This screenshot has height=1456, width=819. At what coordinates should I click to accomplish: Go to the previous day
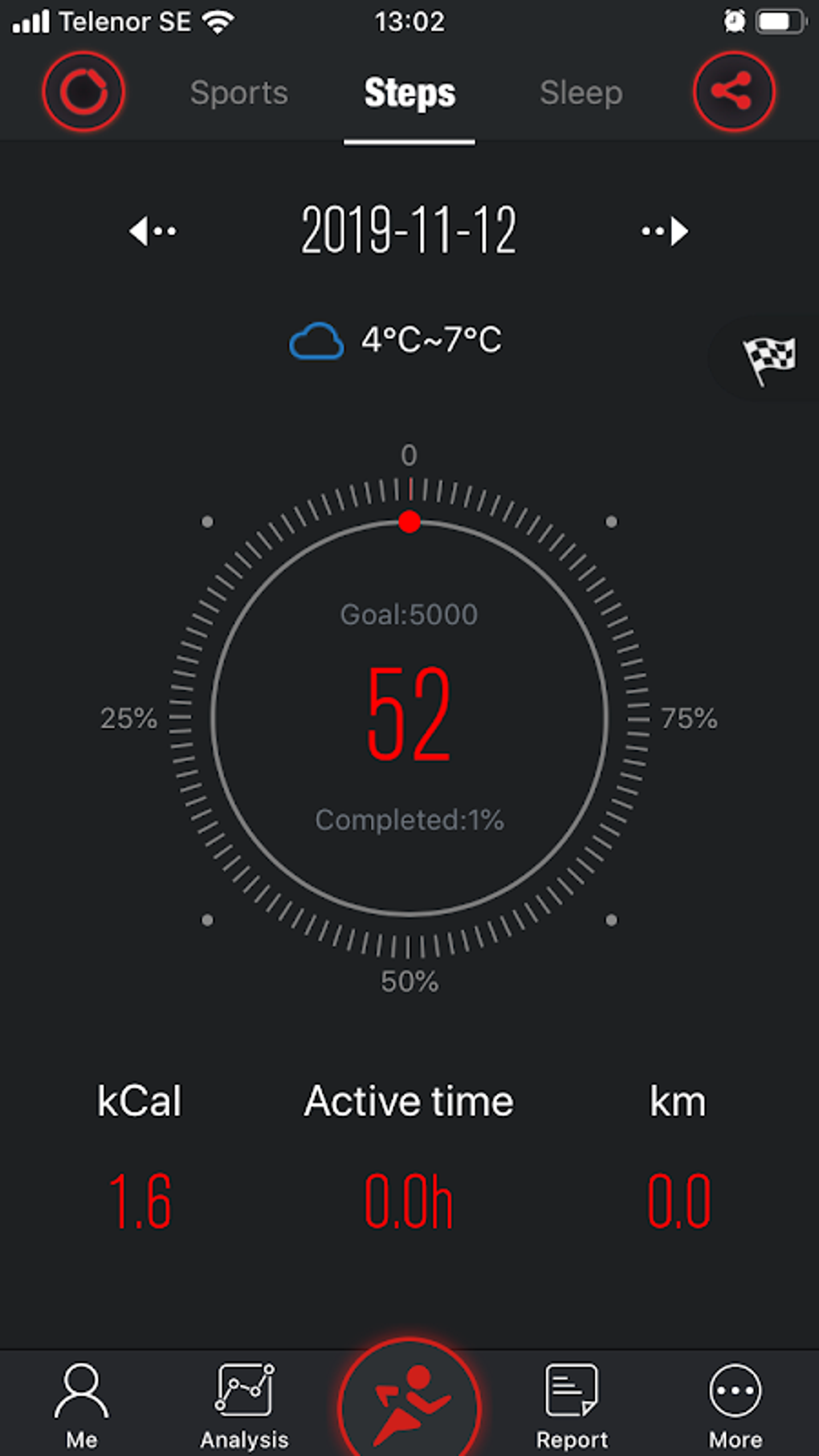pyautogui.click(x=153, y=231)
